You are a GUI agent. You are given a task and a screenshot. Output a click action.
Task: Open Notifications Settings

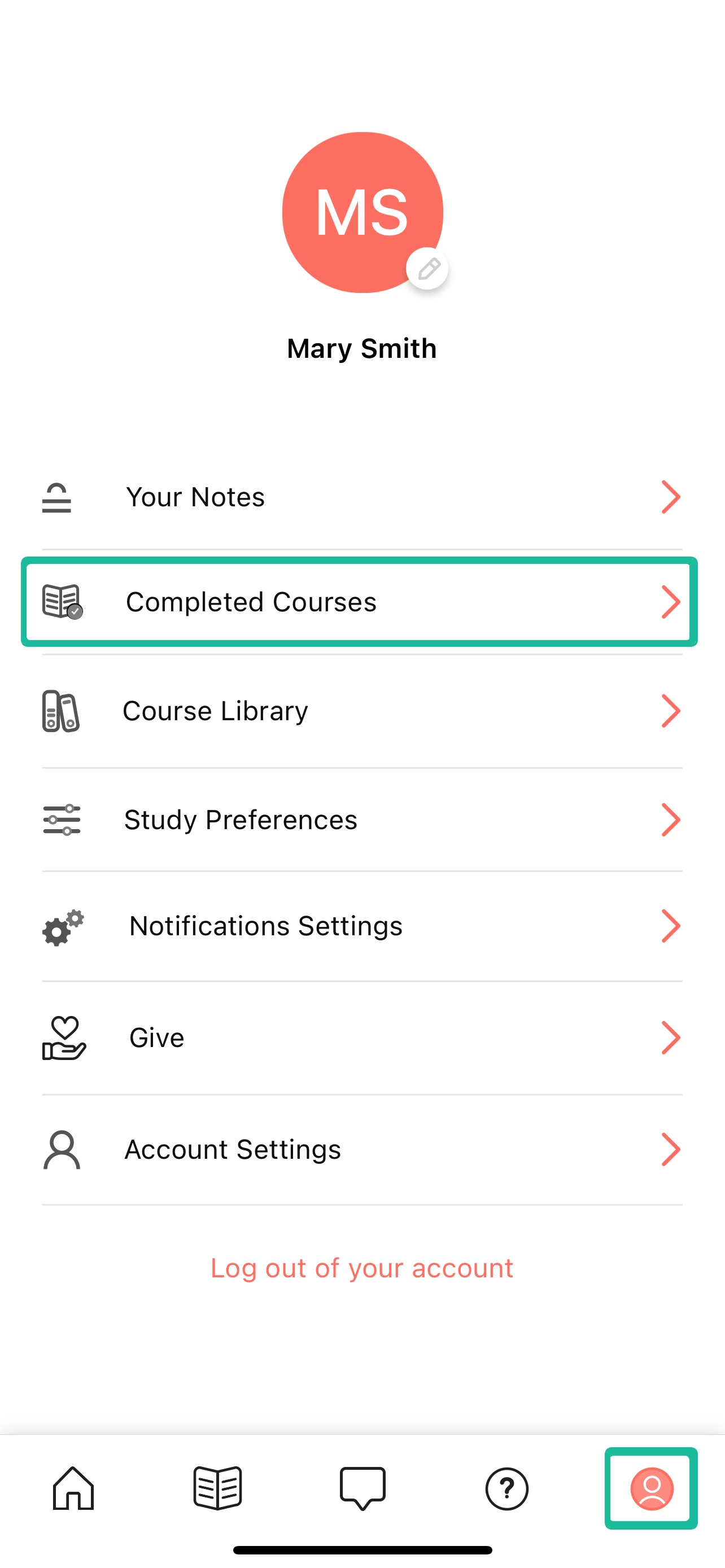tap(361, 926)
